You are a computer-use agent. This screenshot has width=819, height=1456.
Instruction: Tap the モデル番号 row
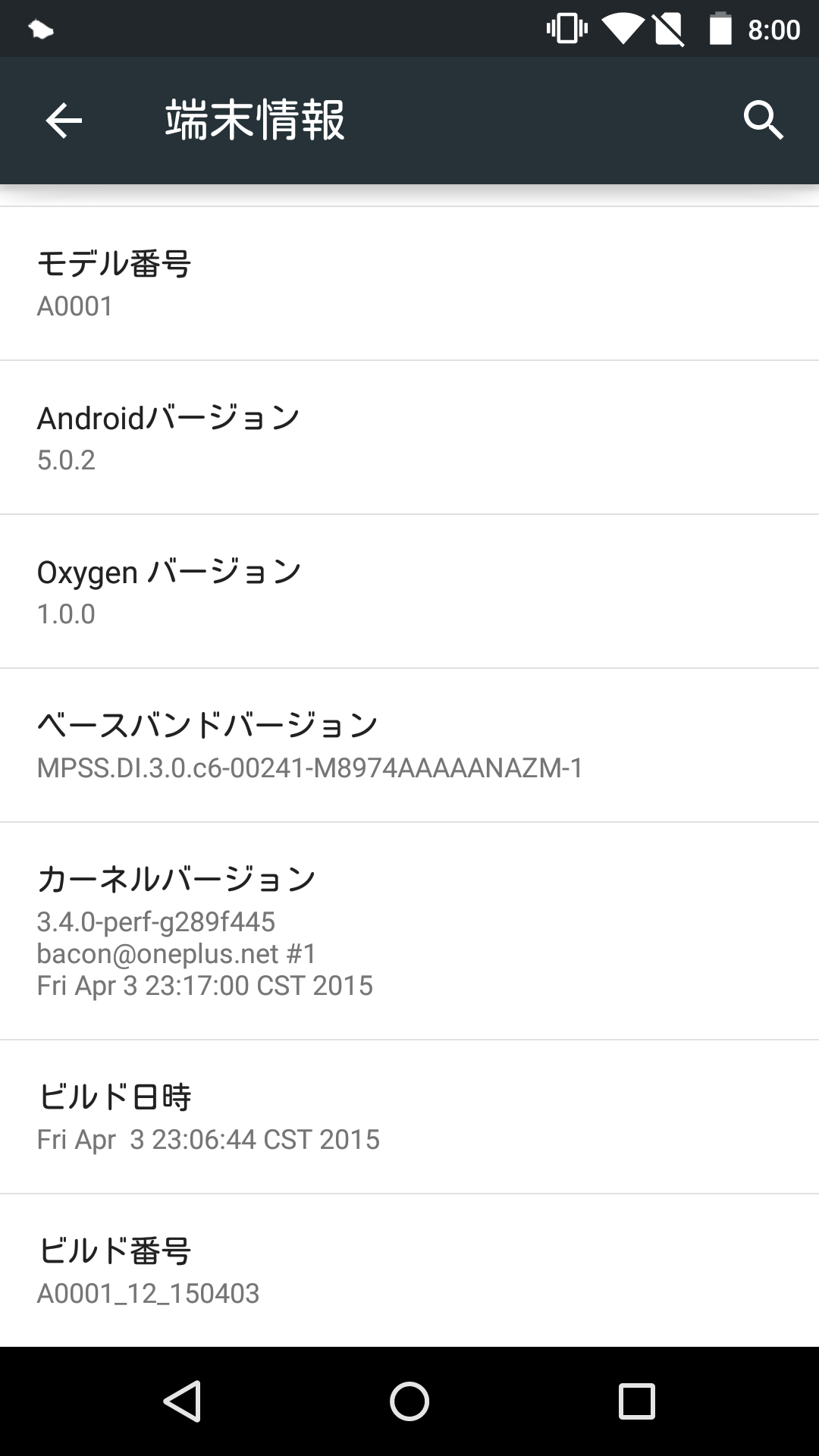(409, 284)
